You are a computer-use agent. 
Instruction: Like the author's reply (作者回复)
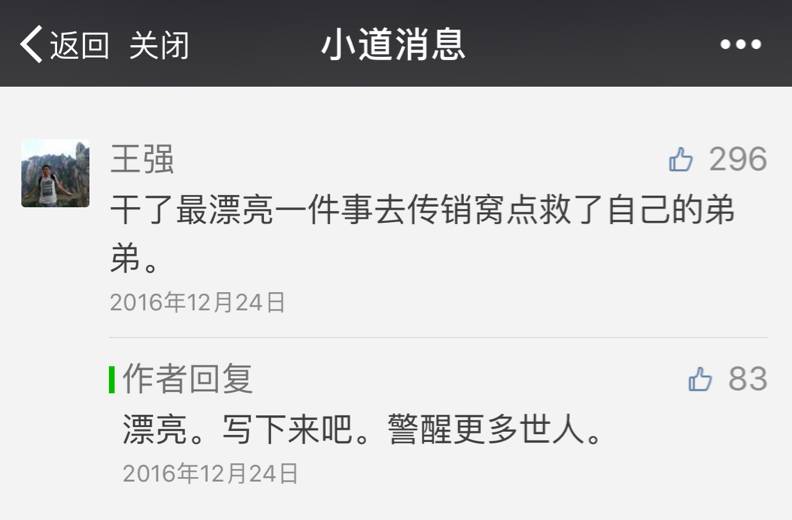701,379
